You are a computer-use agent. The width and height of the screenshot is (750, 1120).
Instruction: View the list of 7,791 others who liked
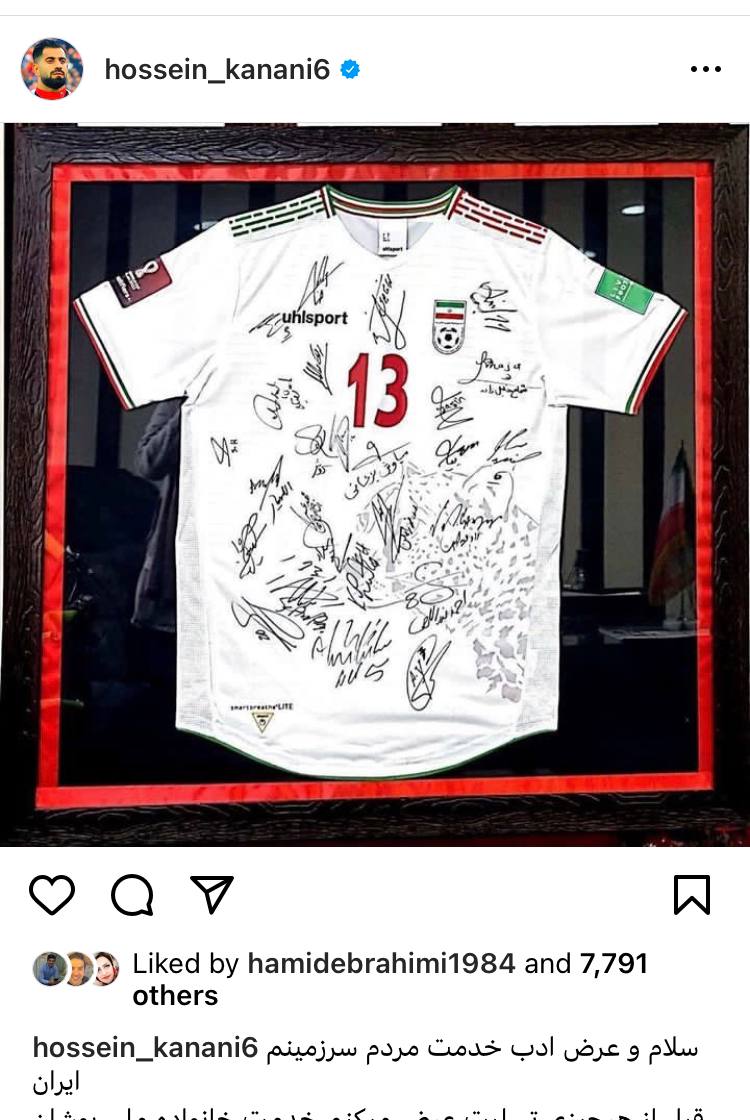[613, 964]
